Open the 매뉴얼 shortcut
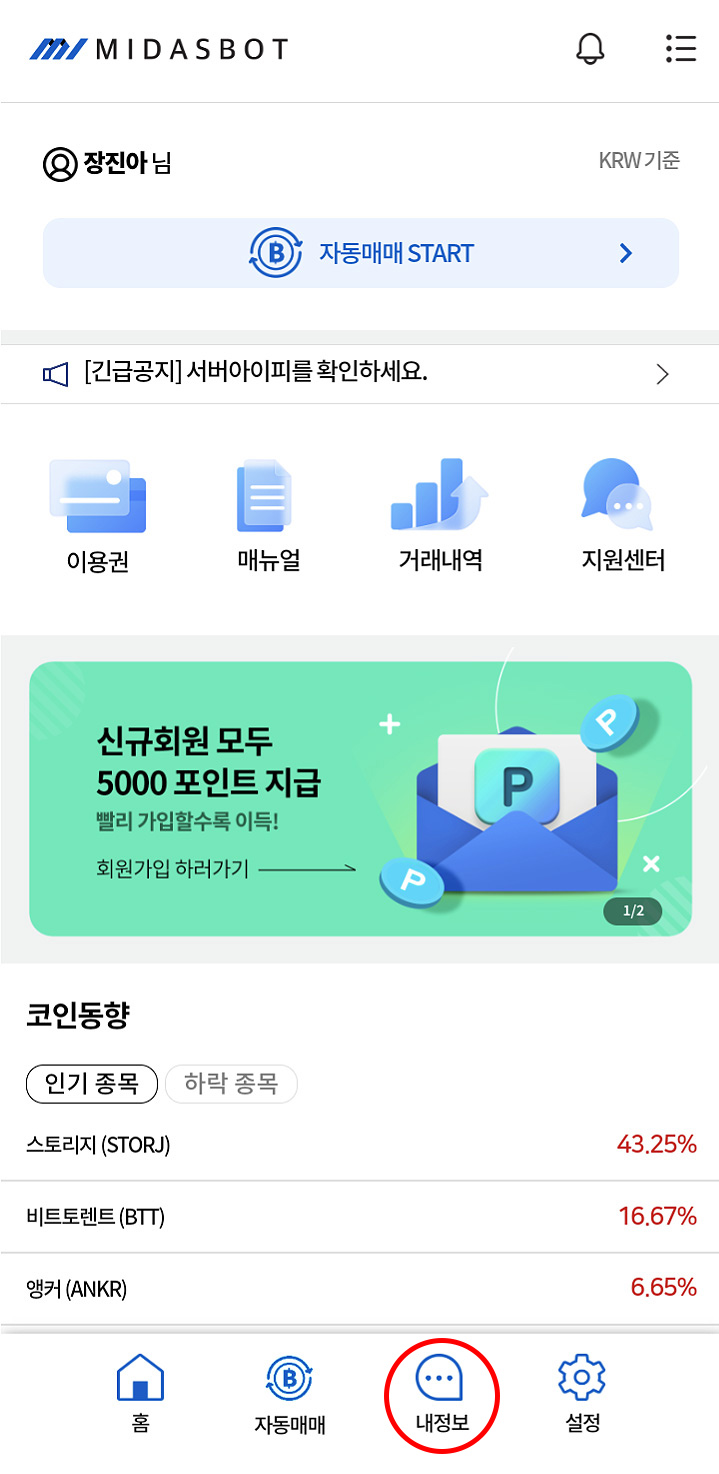The height and width of the screenshot is (1474, 719). click(x=268, y=516)
